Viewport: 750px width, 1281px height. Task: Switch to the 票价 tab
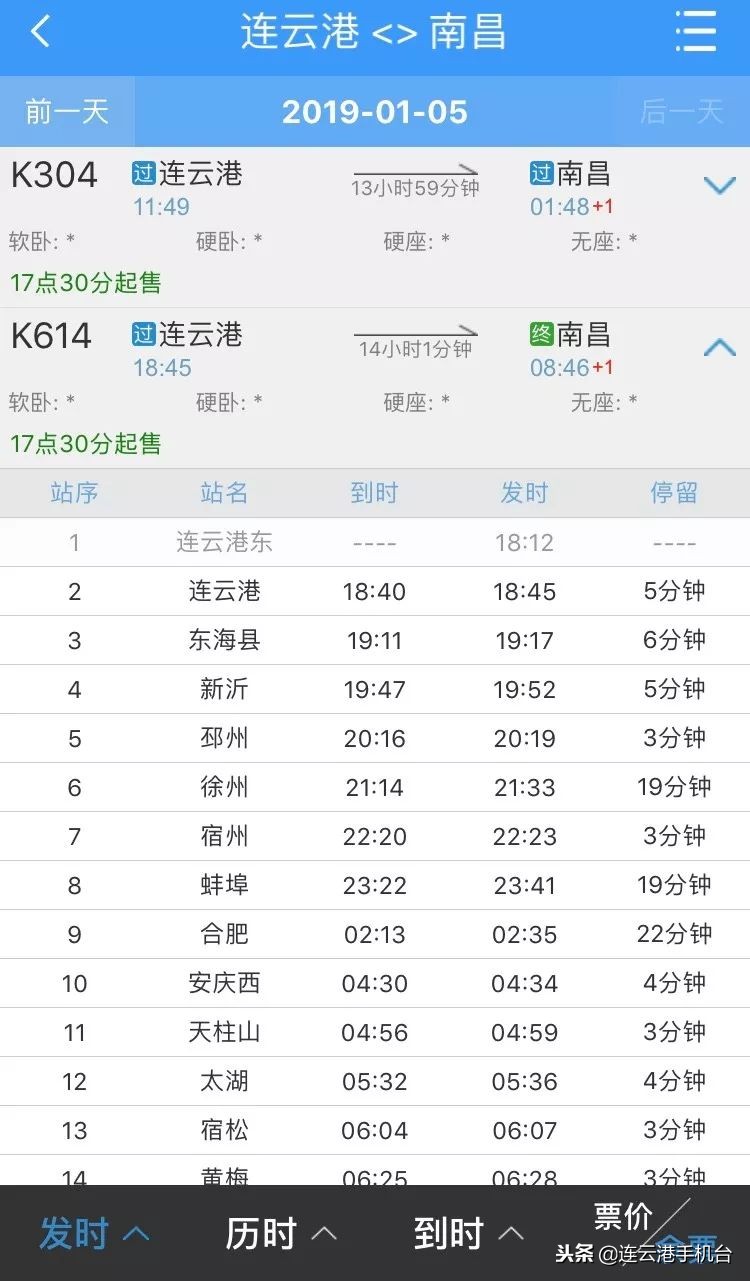(622, 1216)
